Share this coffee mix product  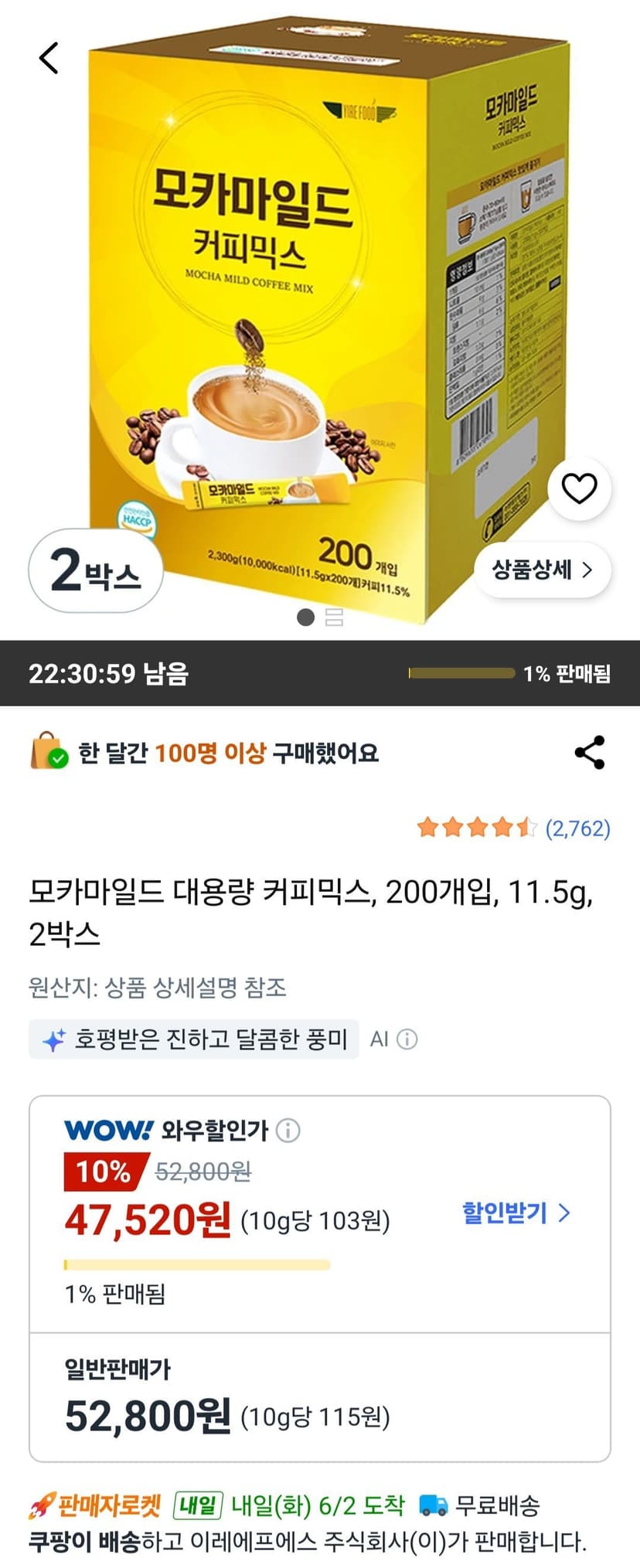click(590, 752)
